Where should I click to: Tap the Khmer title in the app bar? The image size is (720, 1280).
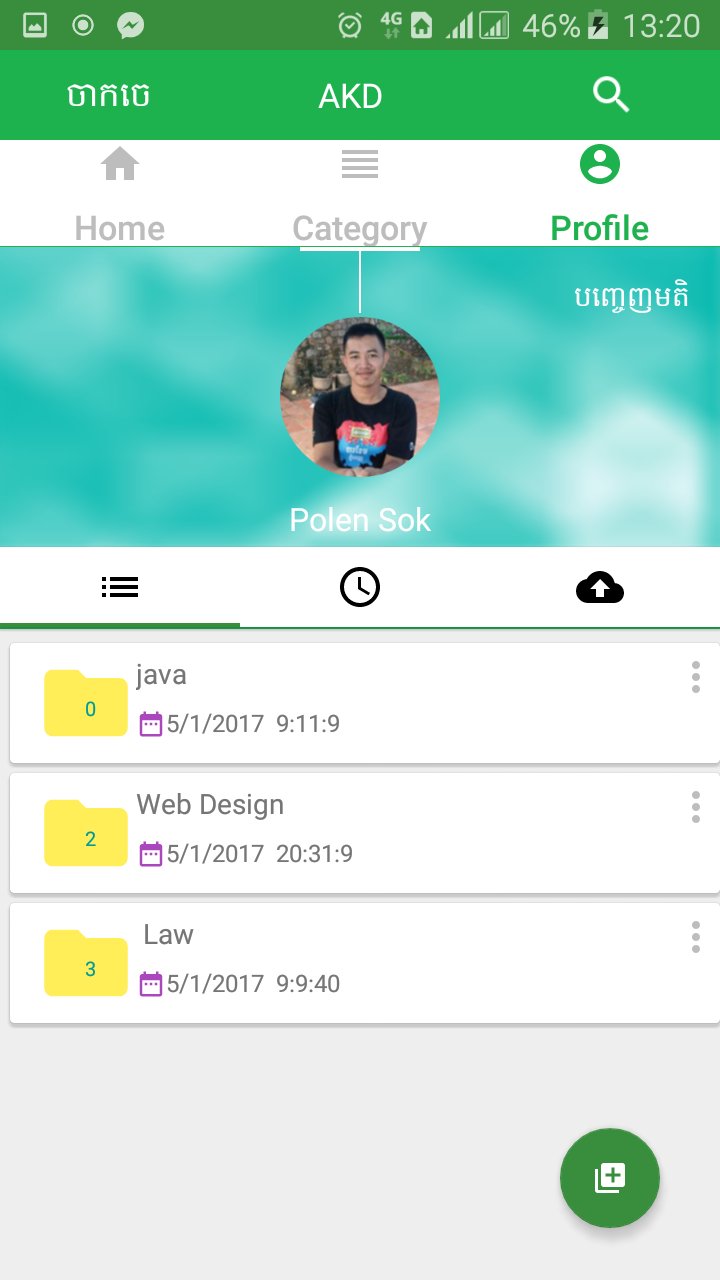[109, 96]
